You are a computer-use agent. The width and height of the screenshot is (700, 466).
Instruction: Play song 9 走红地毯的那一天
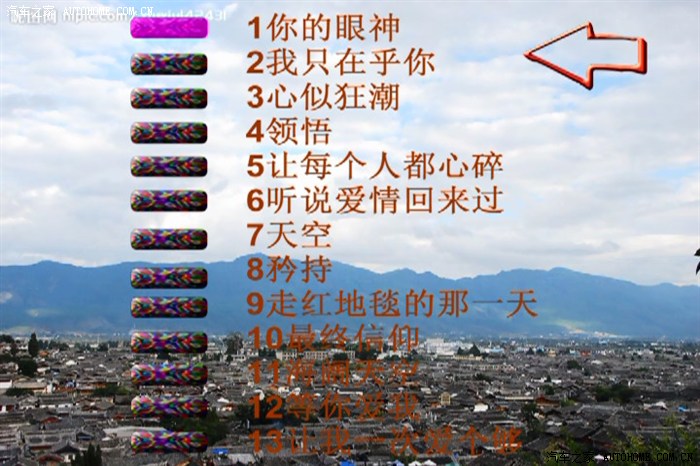[169, 306]
